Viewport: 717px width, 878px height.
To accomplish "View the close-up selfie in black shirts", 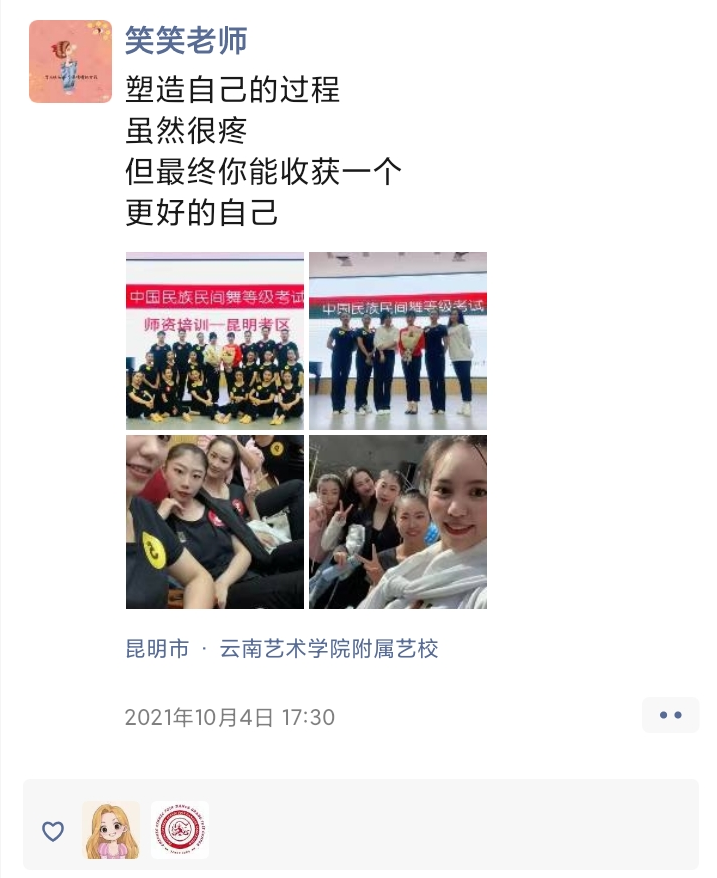I will 215,522.
